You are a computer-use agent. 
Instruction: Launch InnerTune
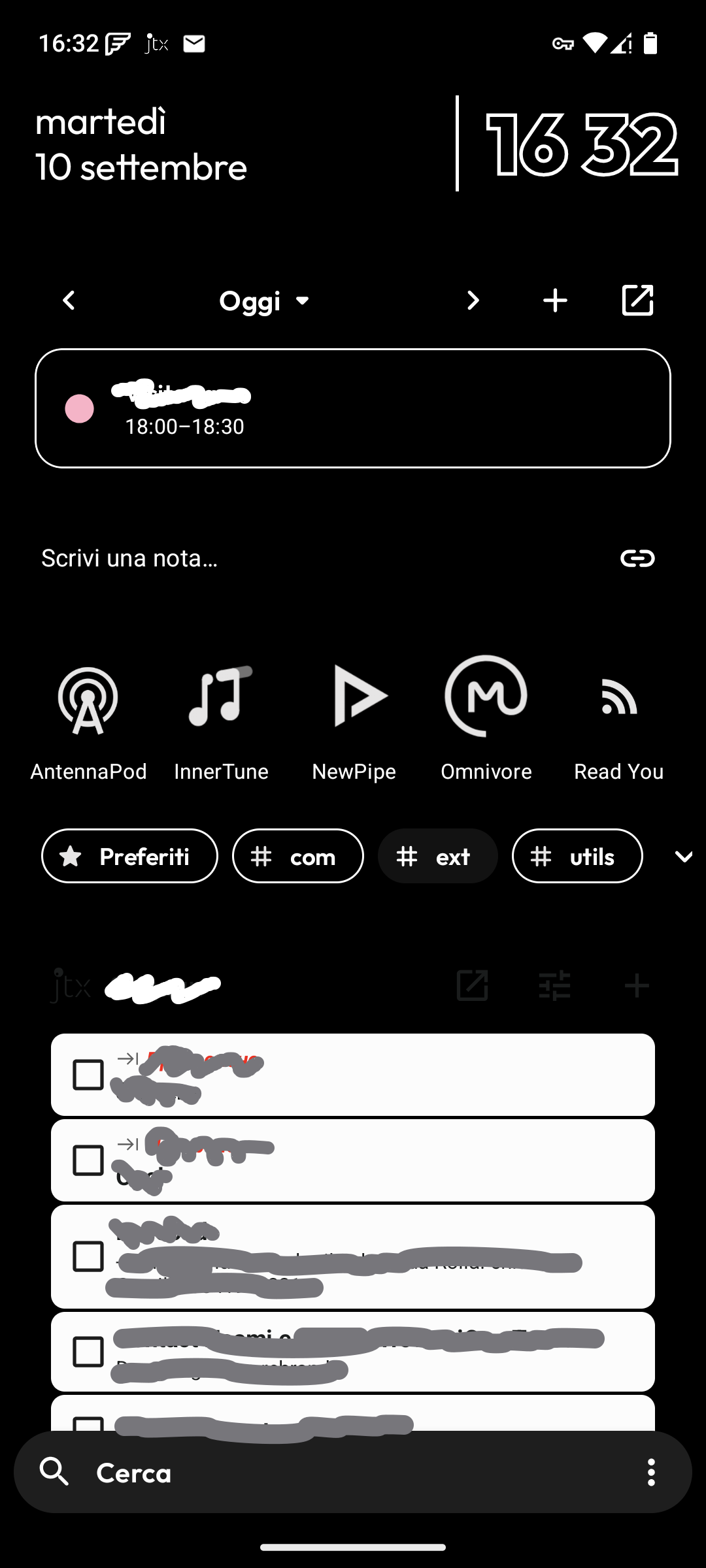click(x=221, y=719)
